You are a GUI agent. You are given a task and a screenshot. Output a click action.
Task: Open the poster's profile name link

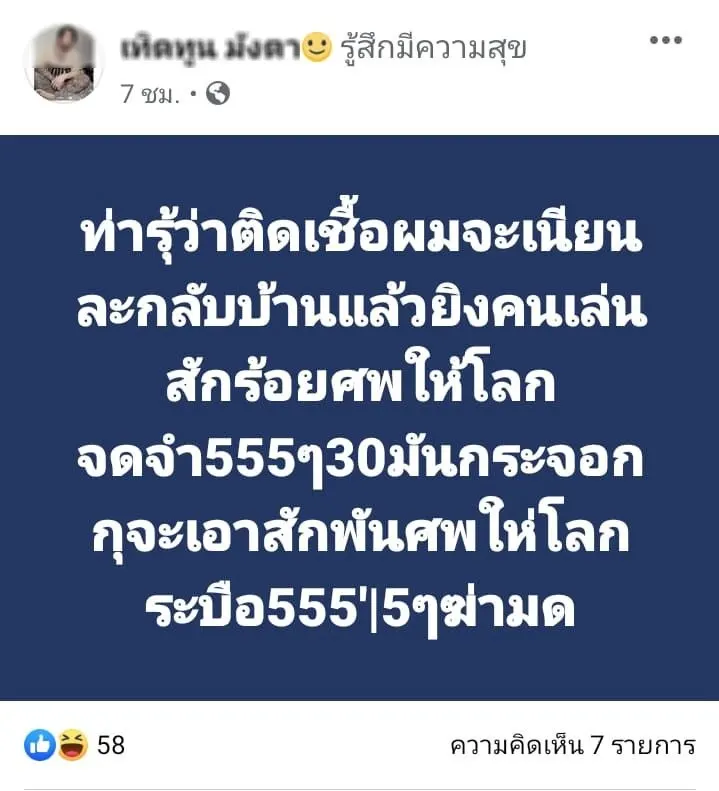click(210, 47)
